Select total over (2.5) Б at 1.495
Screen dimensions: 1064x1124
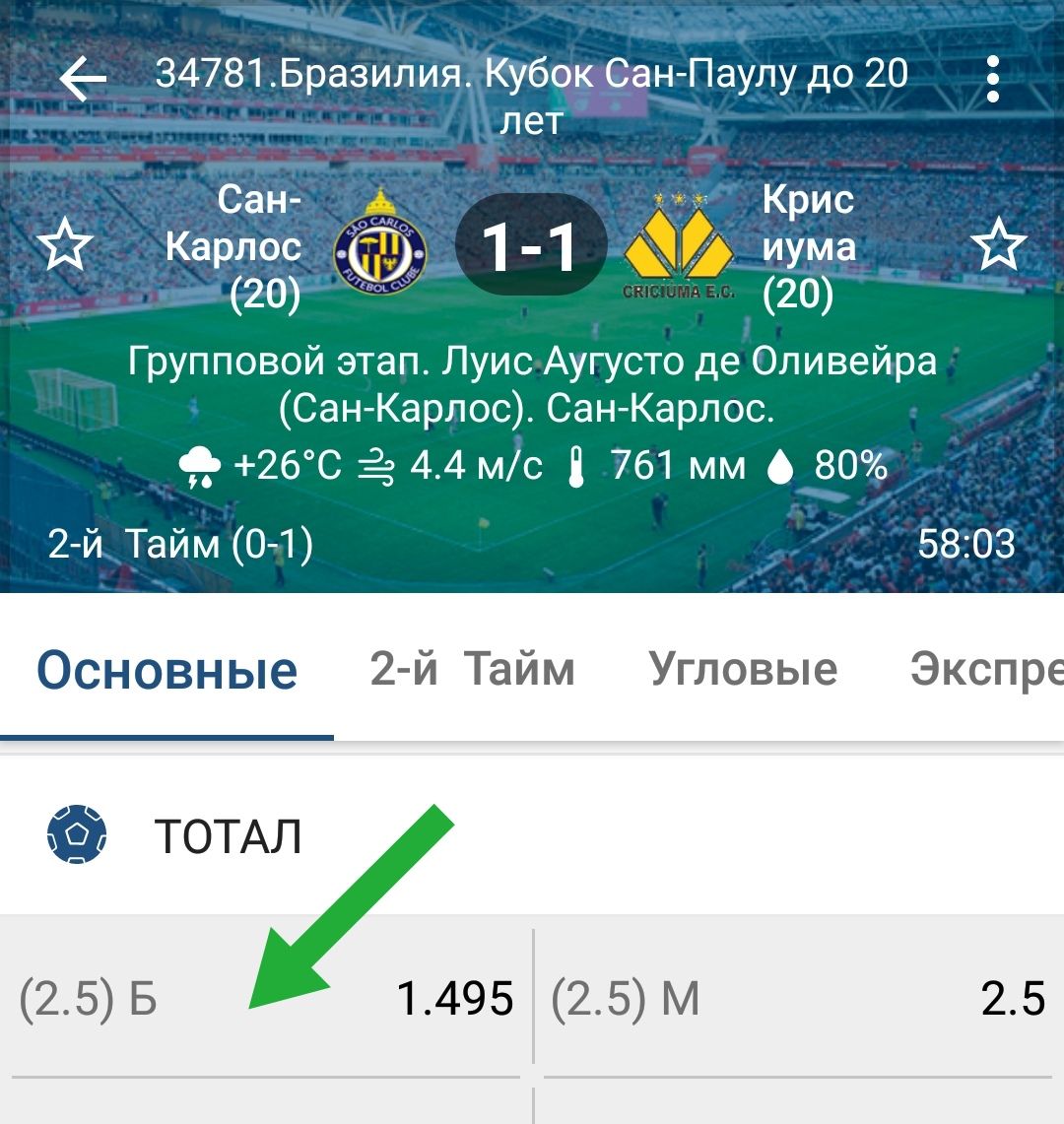(266, 1000)
